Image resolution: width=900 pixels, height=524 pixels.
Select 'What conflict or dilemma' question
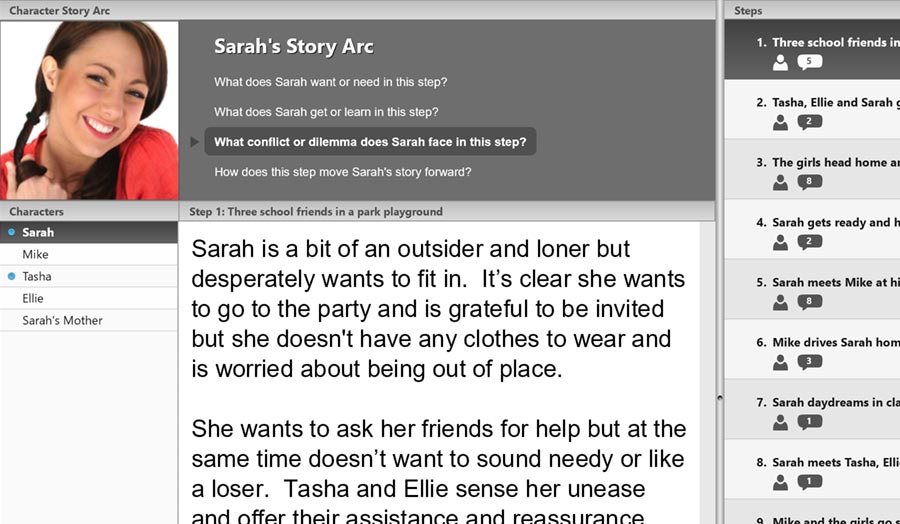(x=369, y=142)
